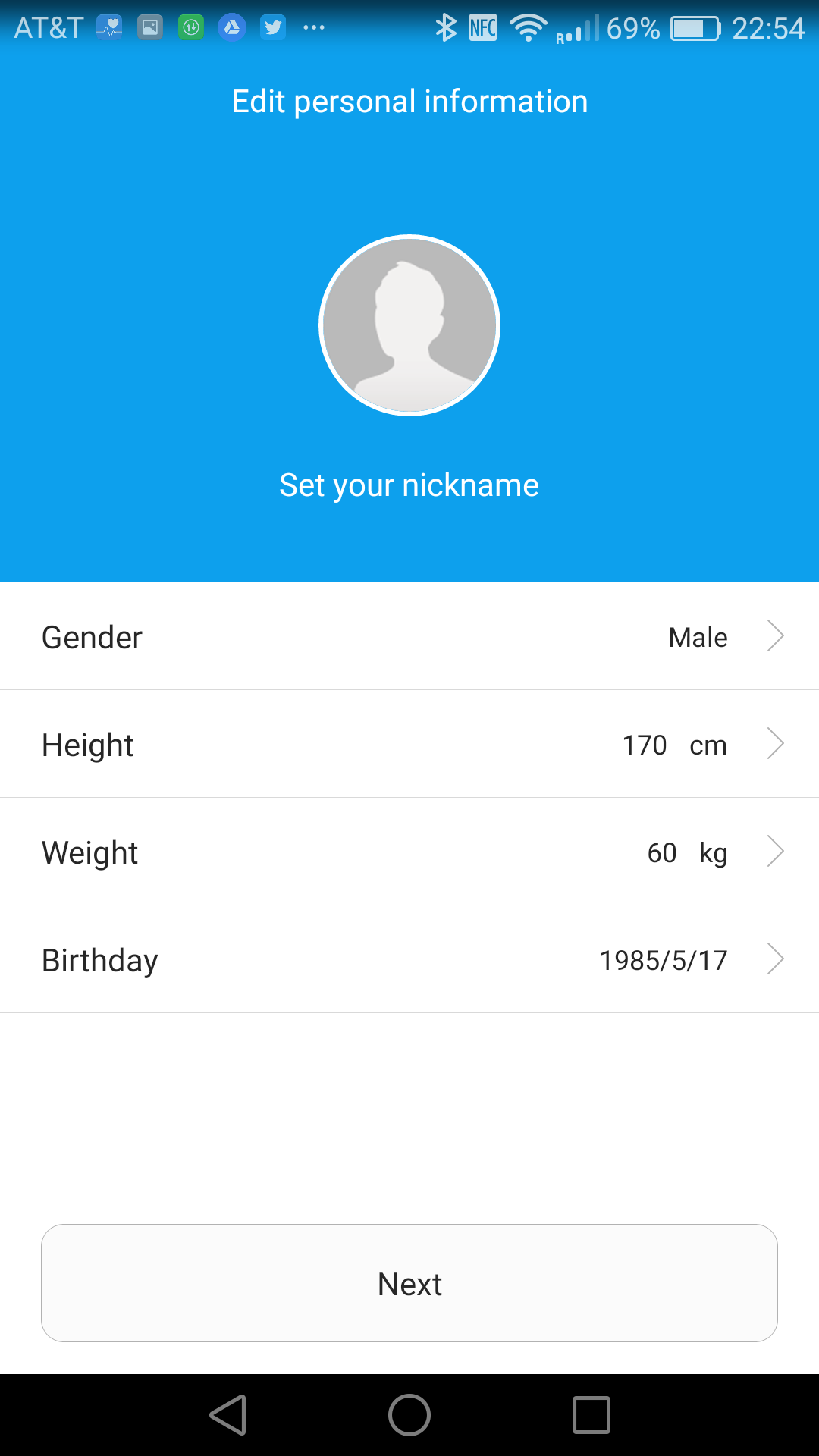
Task: Set your nickname field
Action: coord(409,485)
